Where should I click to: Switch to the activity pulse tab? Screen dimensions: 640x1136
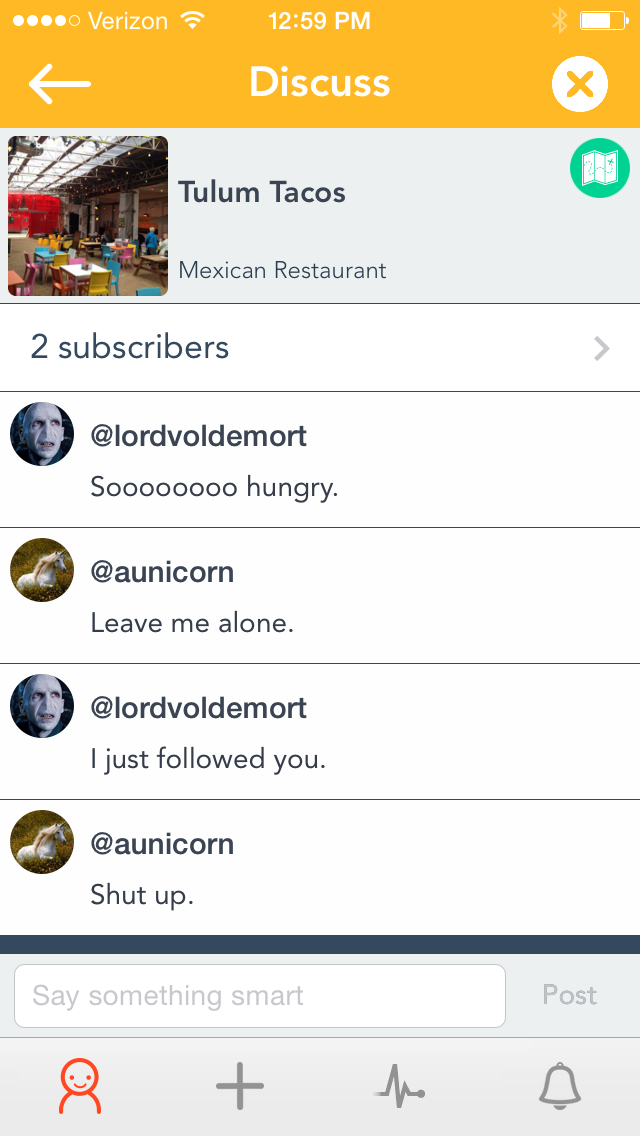coord(400,1086)
